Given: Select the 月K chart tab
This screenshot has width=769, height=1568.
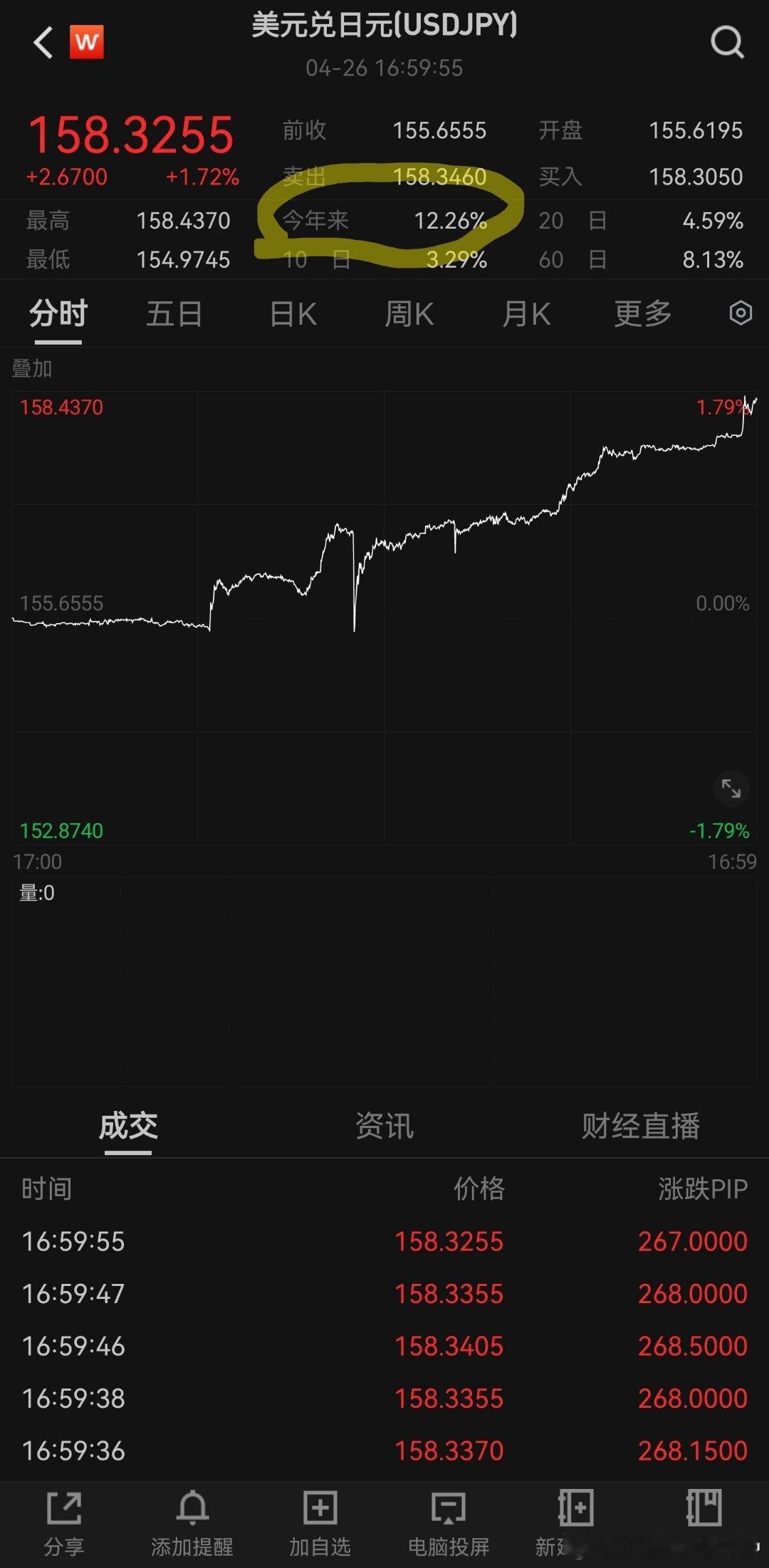Looking at the screenshot, I should click(x=526, y=313).
